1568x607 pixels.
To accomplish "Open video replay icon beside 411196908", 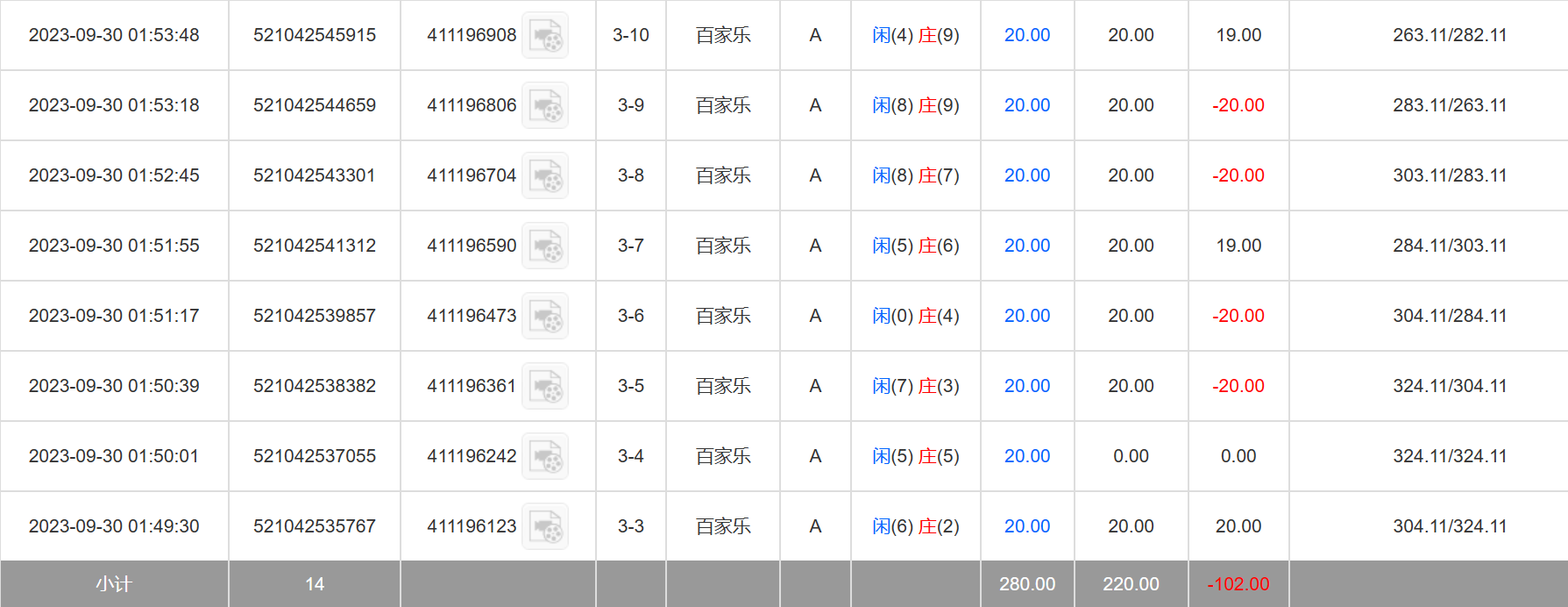I will (x=545, y=35).
